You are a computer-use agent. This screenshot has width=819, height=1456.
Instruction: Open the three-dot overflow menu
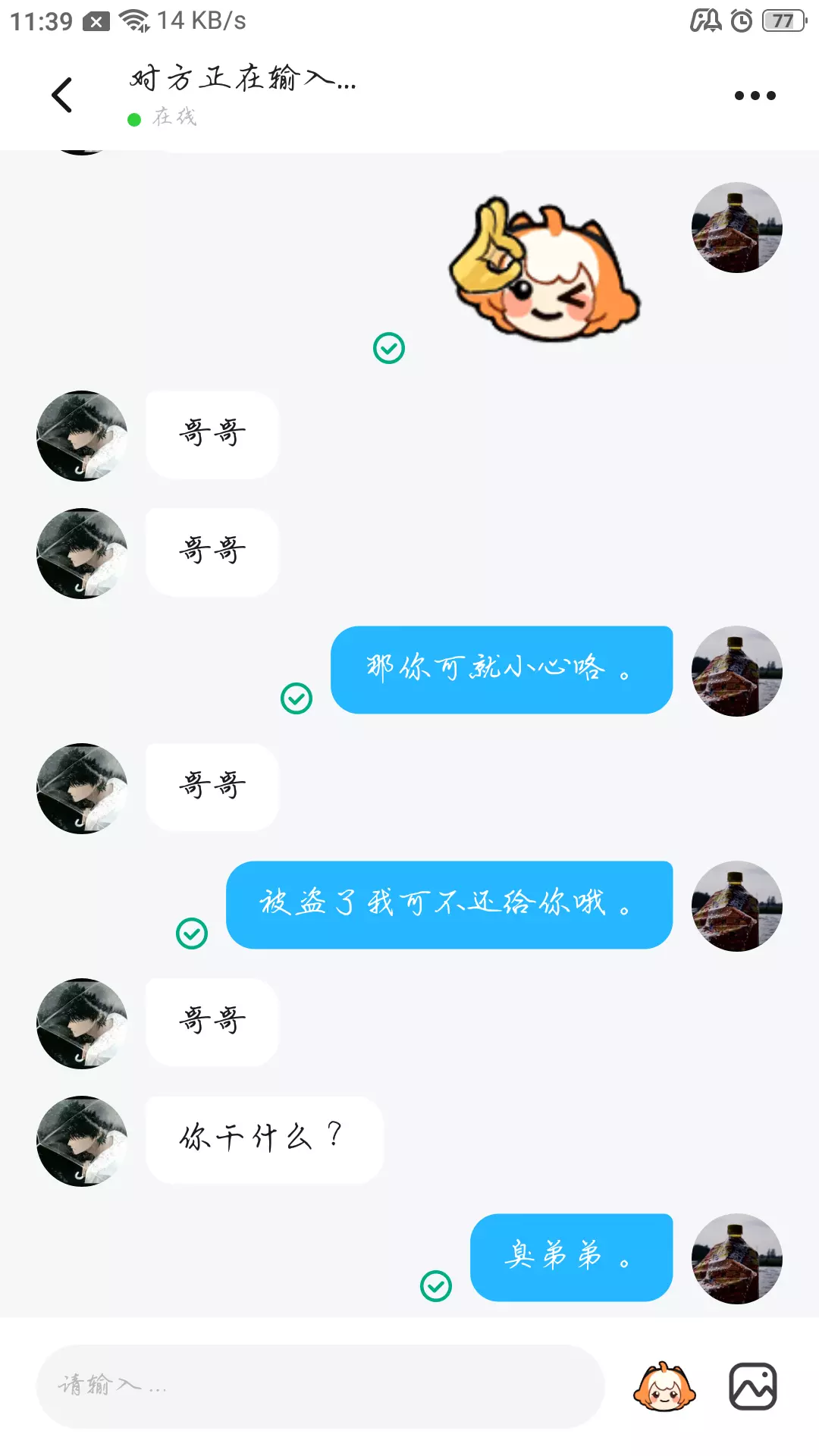[755, 96]
